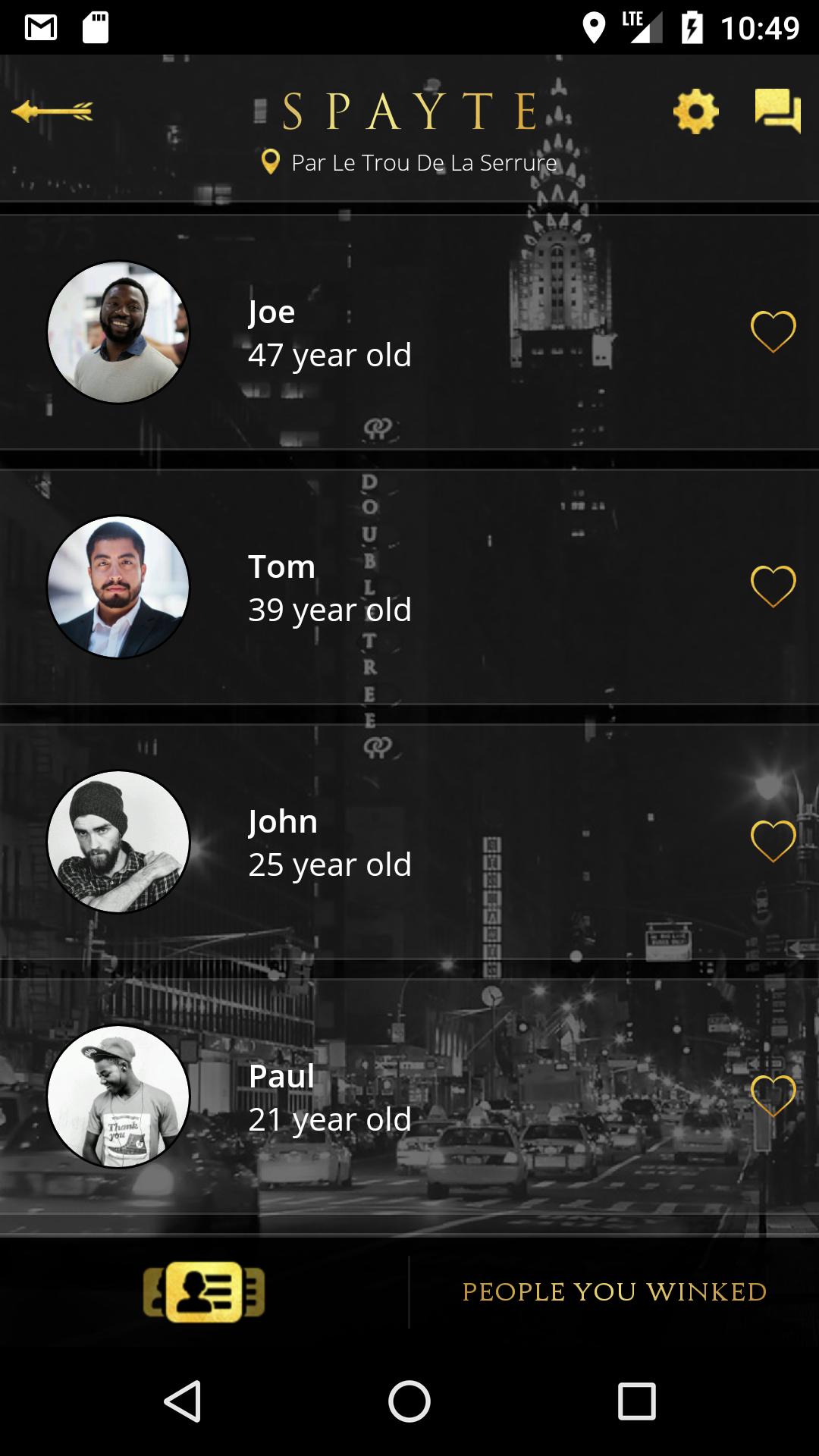Go to the Android home screen
Image resolution: width=819 pixels, height=1456 pixels.
click(x=409, y=1401)
